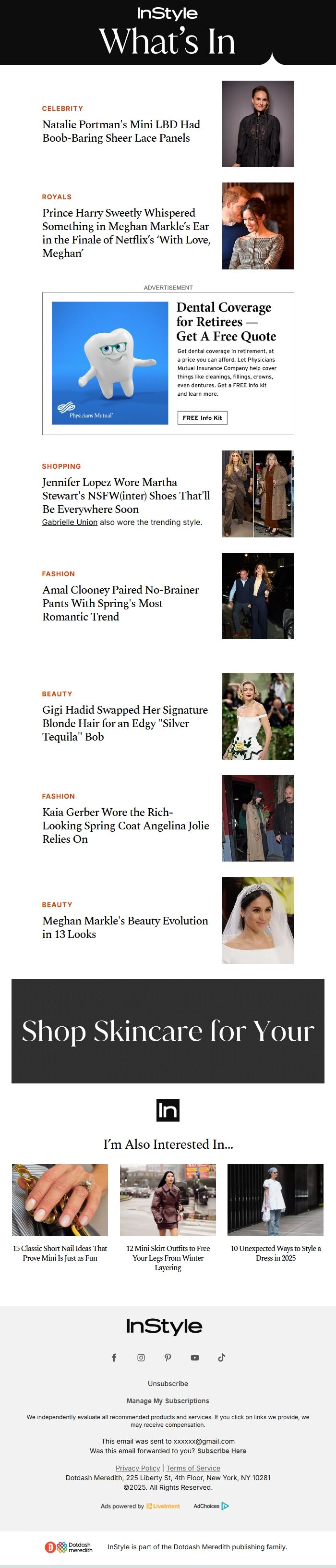
Task: Open the Natalie Portman Mini LBD article
Action: 120,131
